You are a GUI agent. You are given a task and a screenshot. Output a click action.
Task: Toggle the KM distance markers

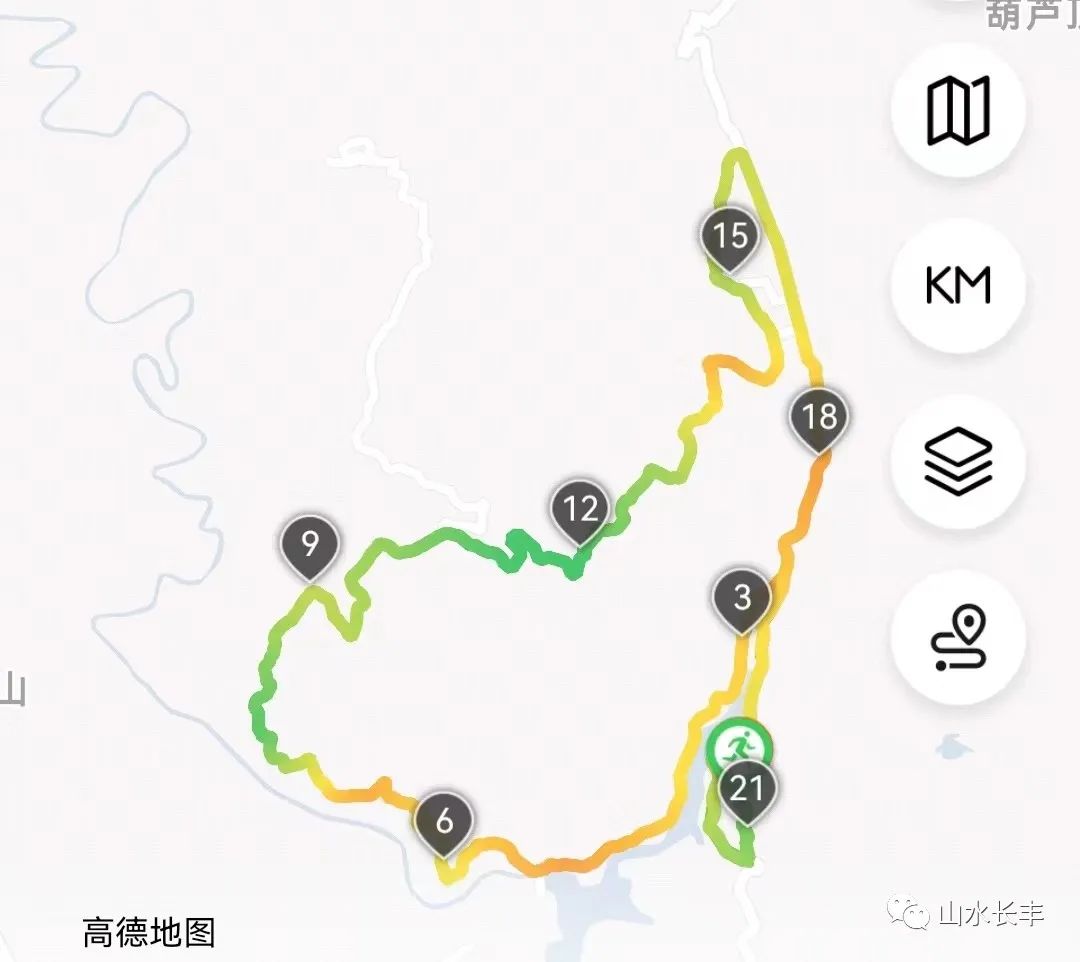coord(957,286)
